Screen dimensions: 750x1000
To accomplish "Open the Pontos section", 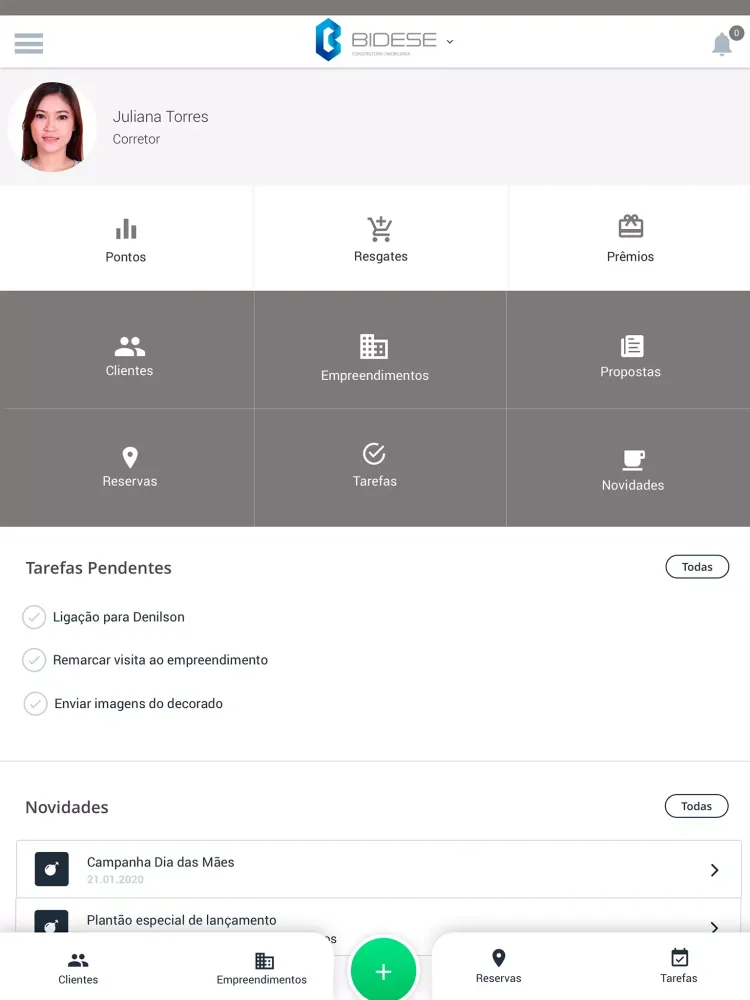I will point(126,240).
